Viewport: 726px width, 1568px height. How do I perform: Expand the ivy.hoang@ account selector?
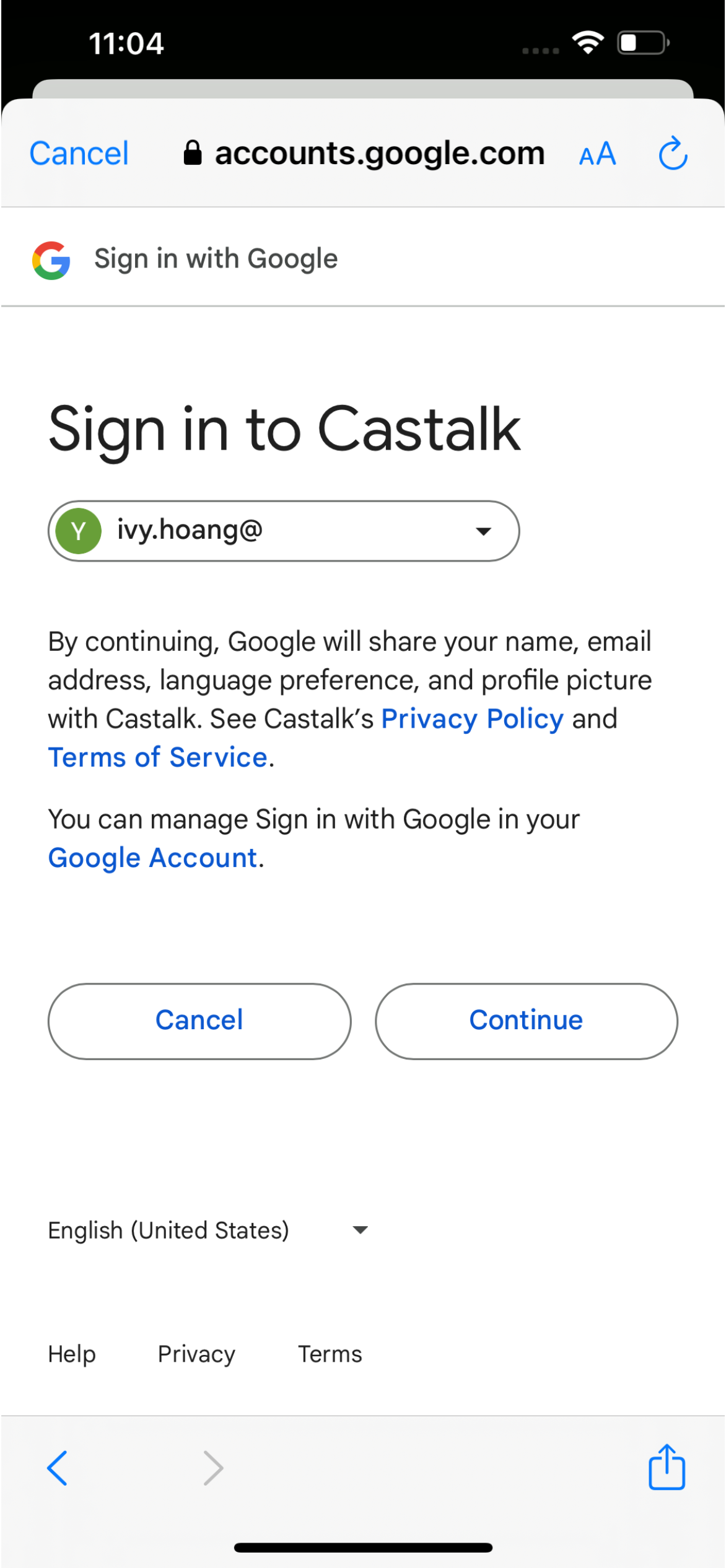[x=284, y=531]
